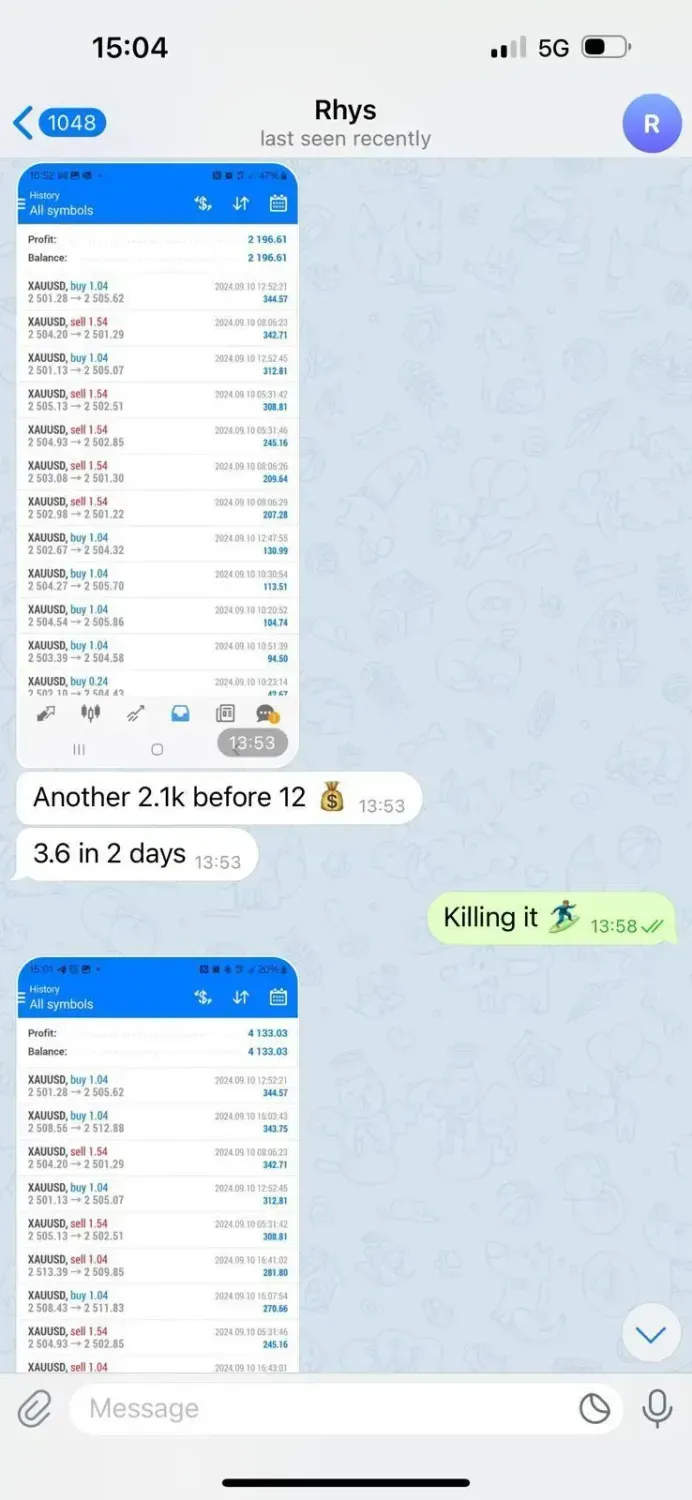Open Rhys chat info from title
The height and width of the screenshot is (1500, 692).
pyautogui.click(x=345, y=123)
